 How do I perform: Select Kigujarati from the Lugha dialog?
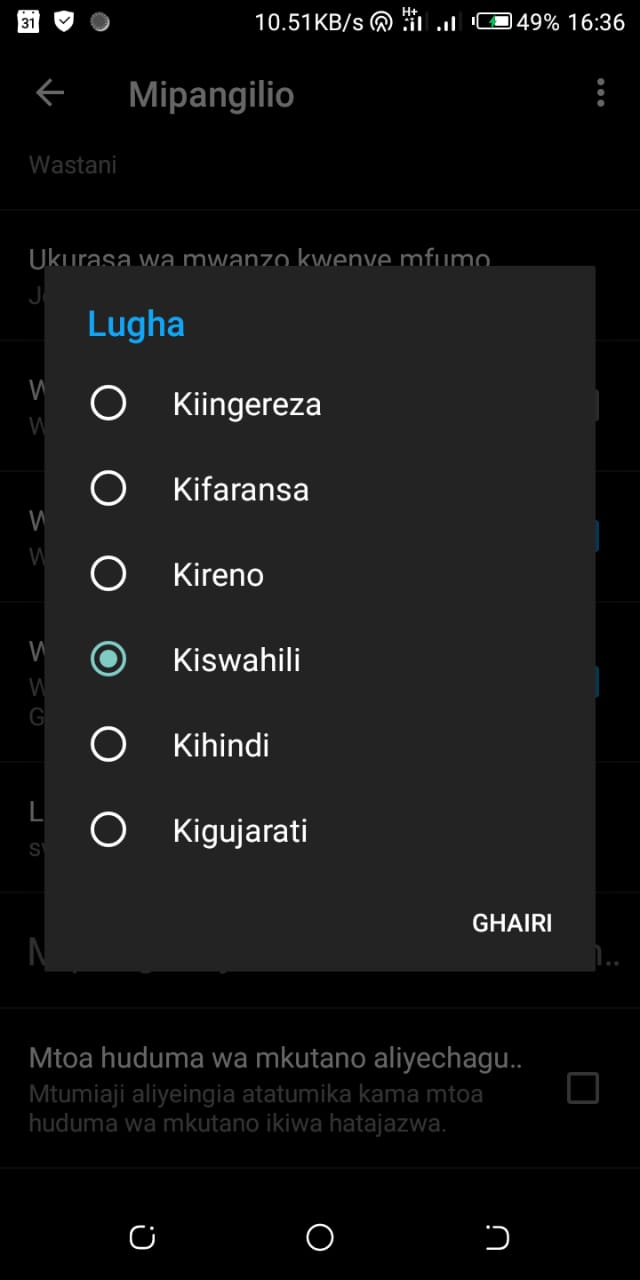tap(320, 831)
